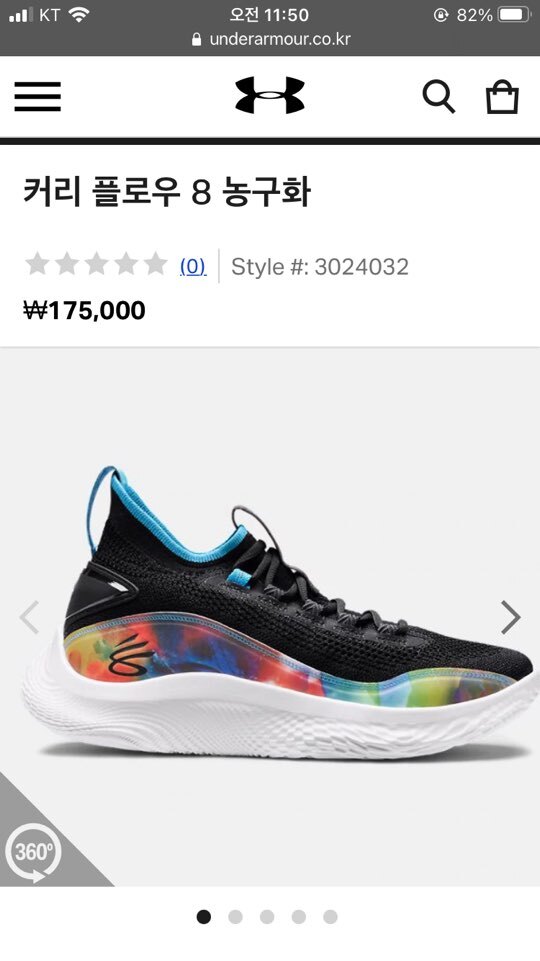The image size is (540, 961).
Task: Open the search magnifier
Action: coord(439,97)
